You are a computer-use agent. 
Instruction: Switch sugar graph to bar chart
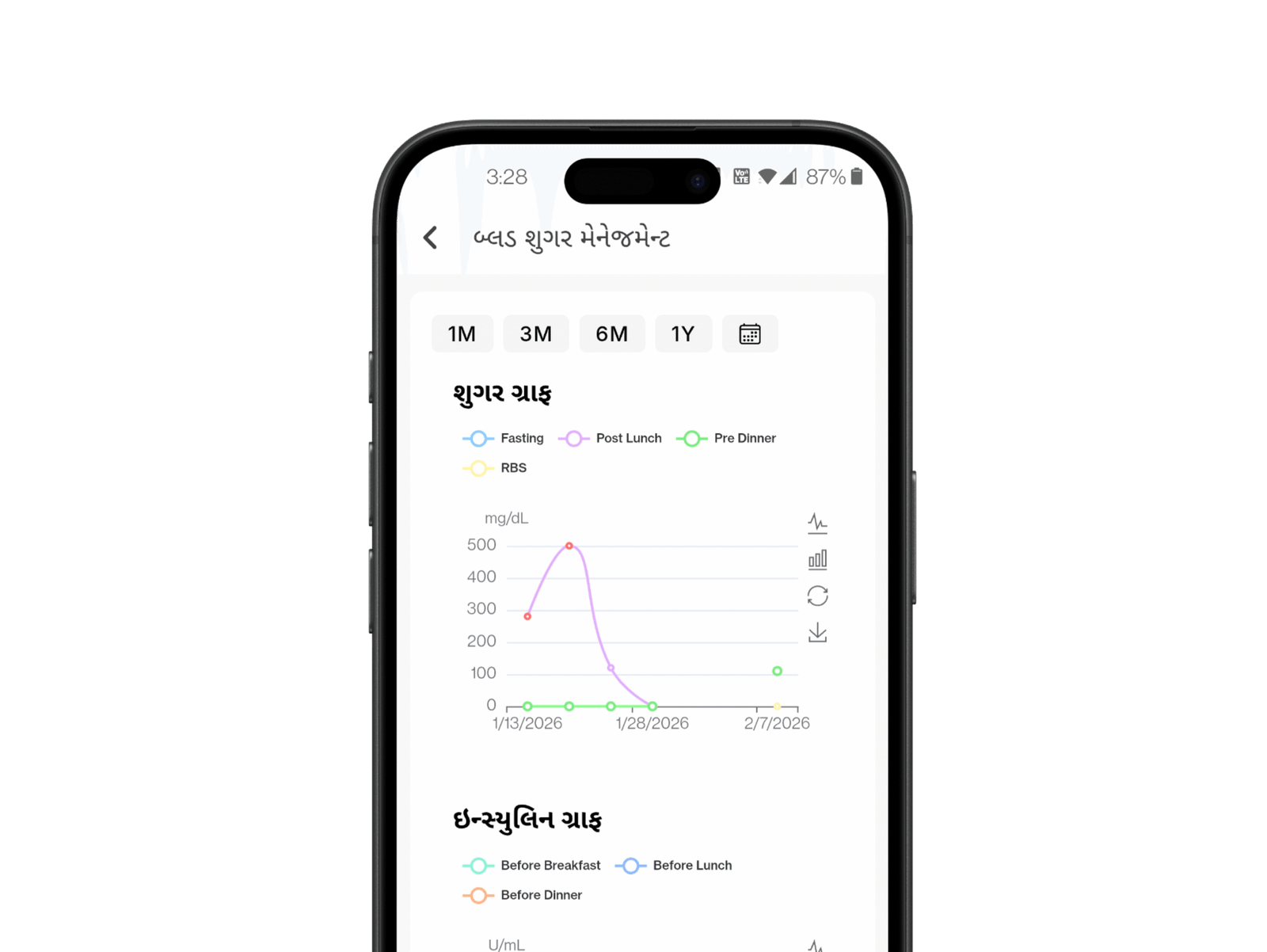pyautogui.click(x=817, y=560)
